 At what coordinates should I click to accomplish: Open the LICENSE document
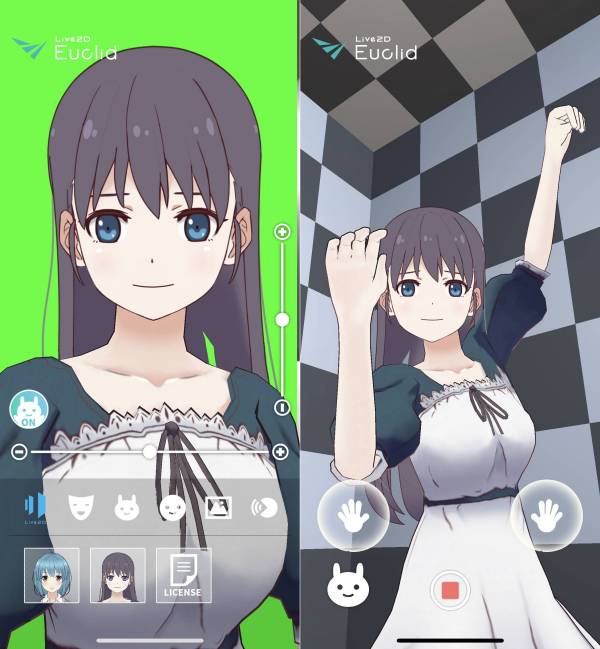coord(184,575)
